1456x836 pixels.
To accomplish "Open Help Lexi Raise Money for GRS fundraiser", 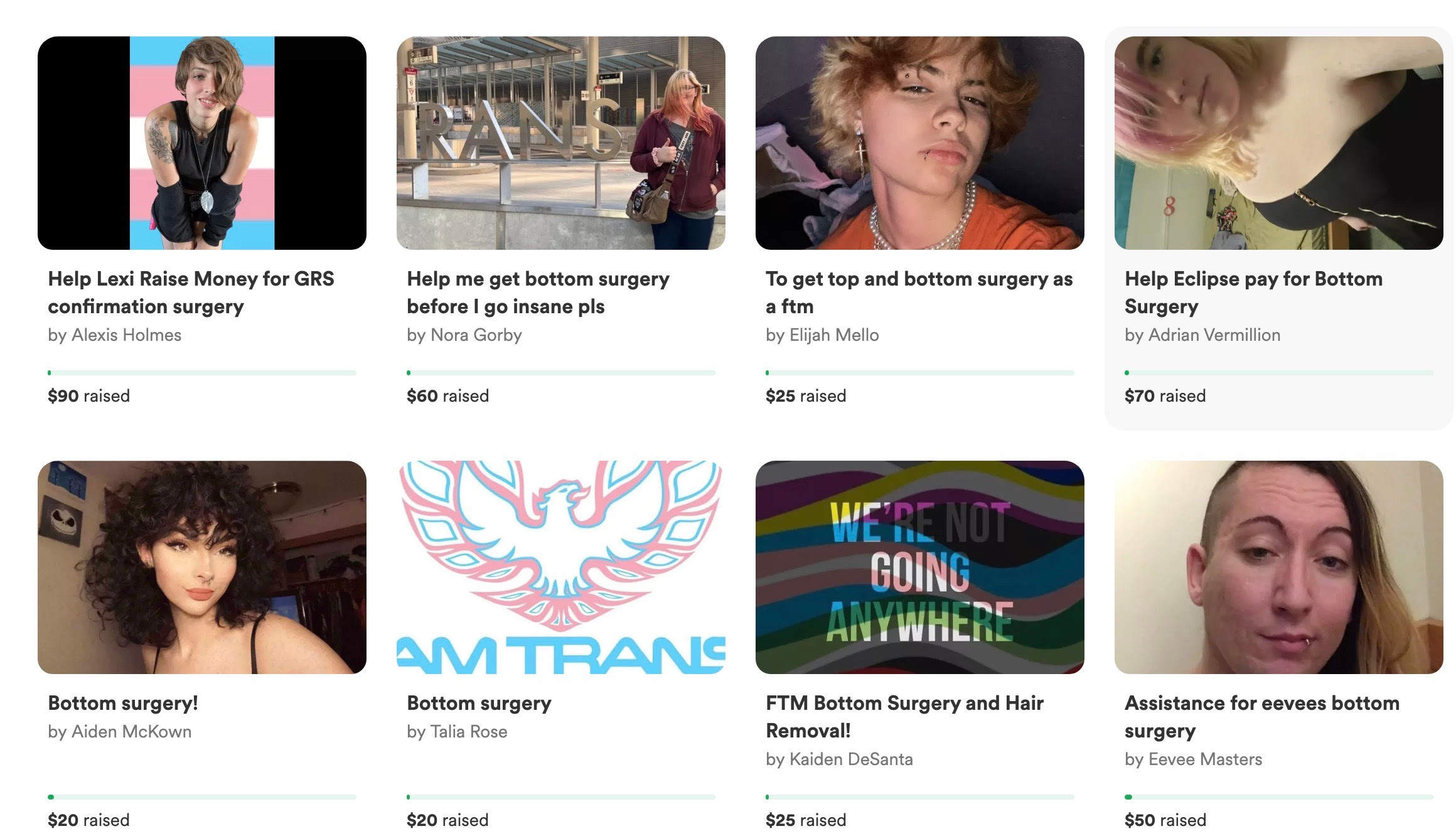I will (191, 292).
